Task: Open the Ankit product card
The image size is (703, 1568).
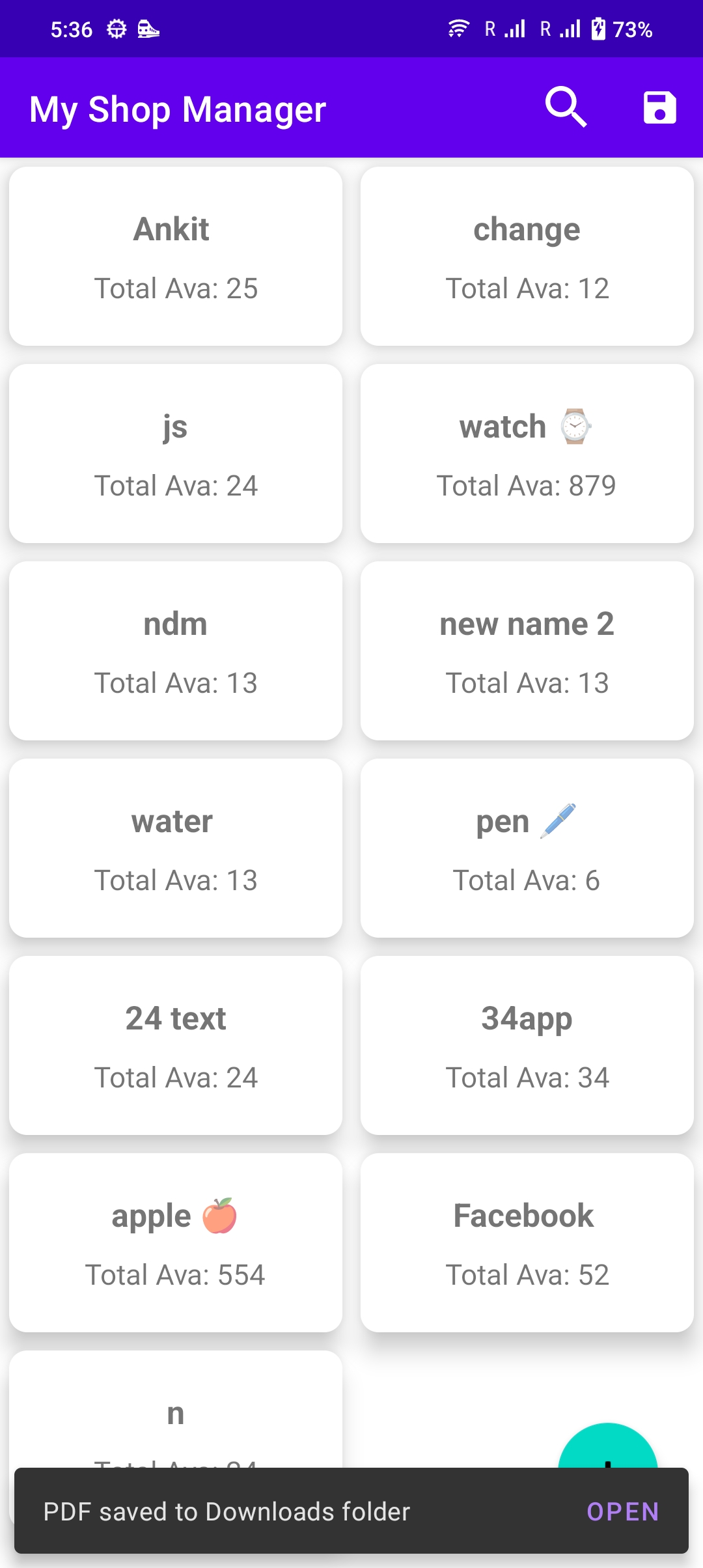Action: (176, 257)
